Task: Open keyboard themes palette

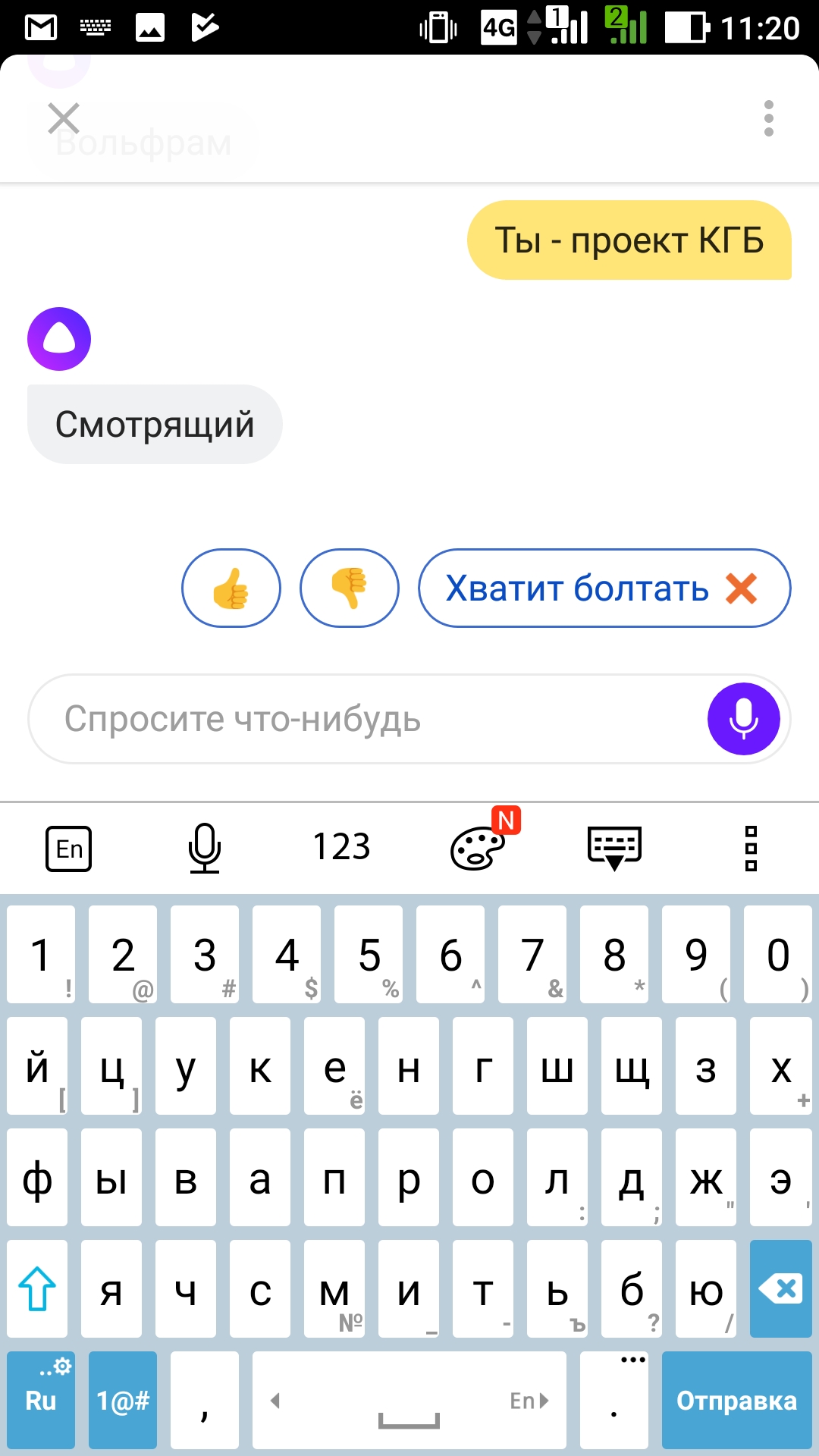Action: pos(479,848)
